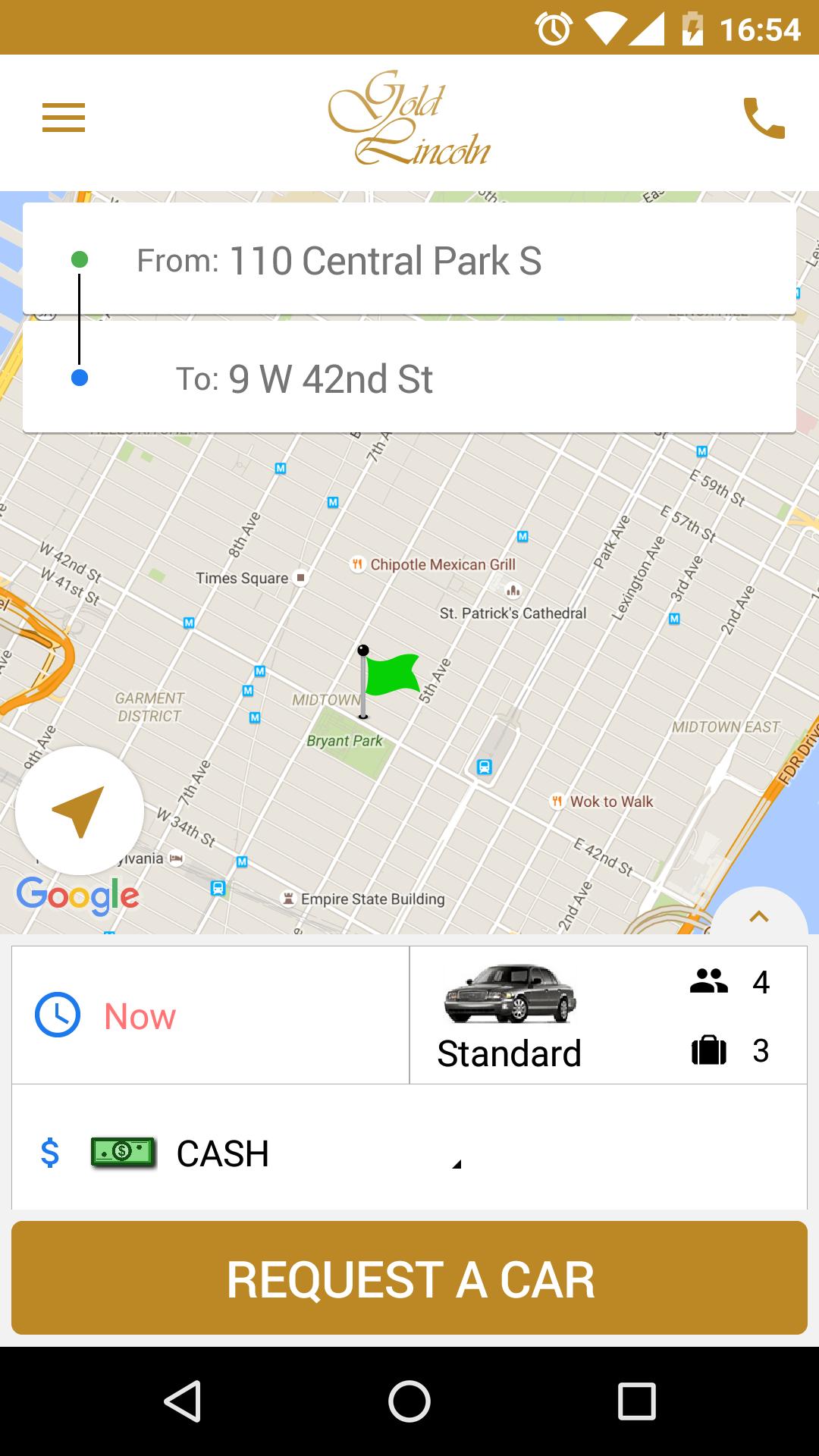The width and height of the screenshot is (819, 1456).
Task: Toggle ride time to Now
Action: pyautogui.click(x=139, y=1016)
